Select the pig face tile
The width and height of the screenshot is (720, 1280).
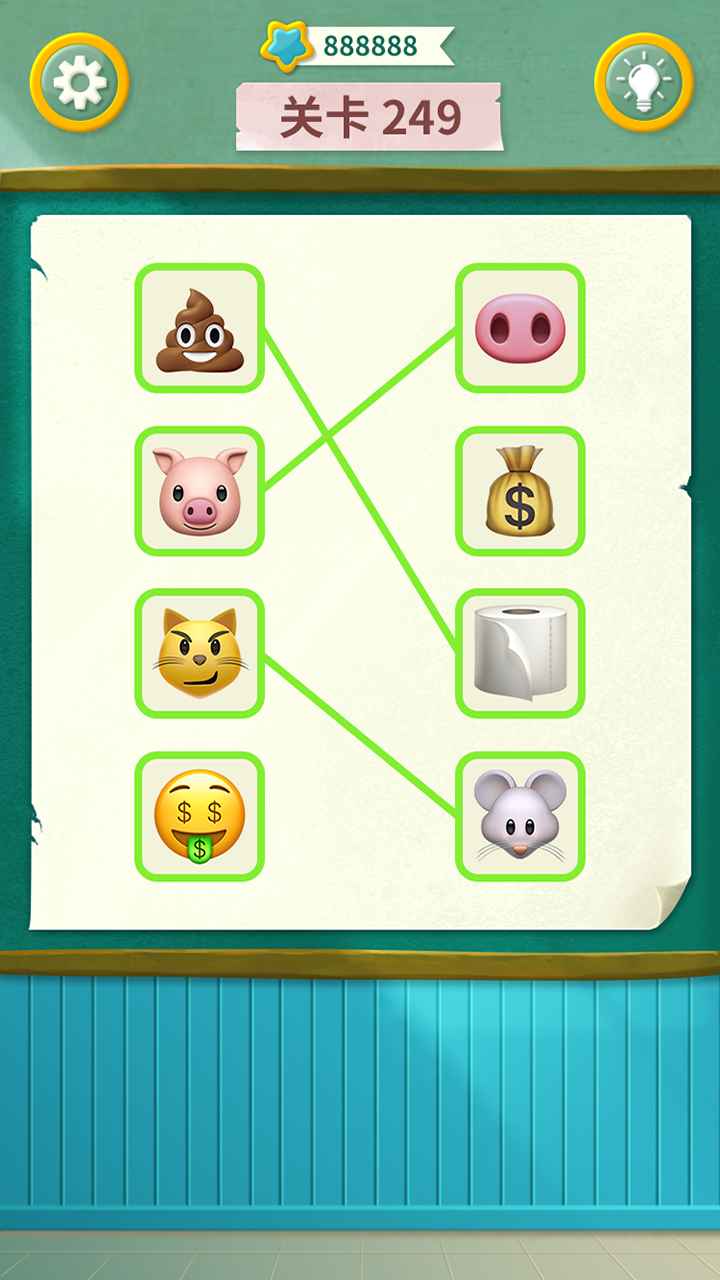tap(199, 491)
